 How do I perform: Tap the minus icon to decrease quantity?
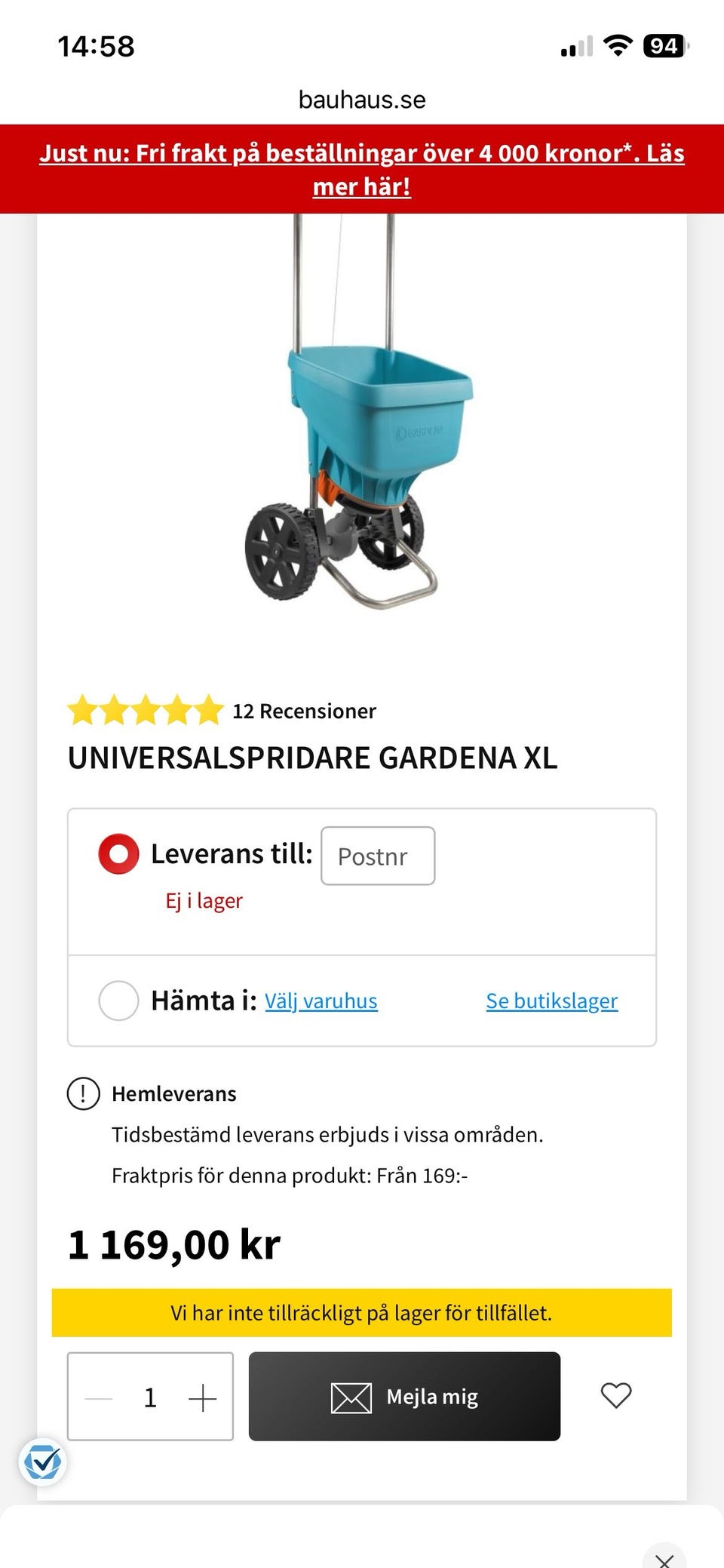(x=98, y=1397)
